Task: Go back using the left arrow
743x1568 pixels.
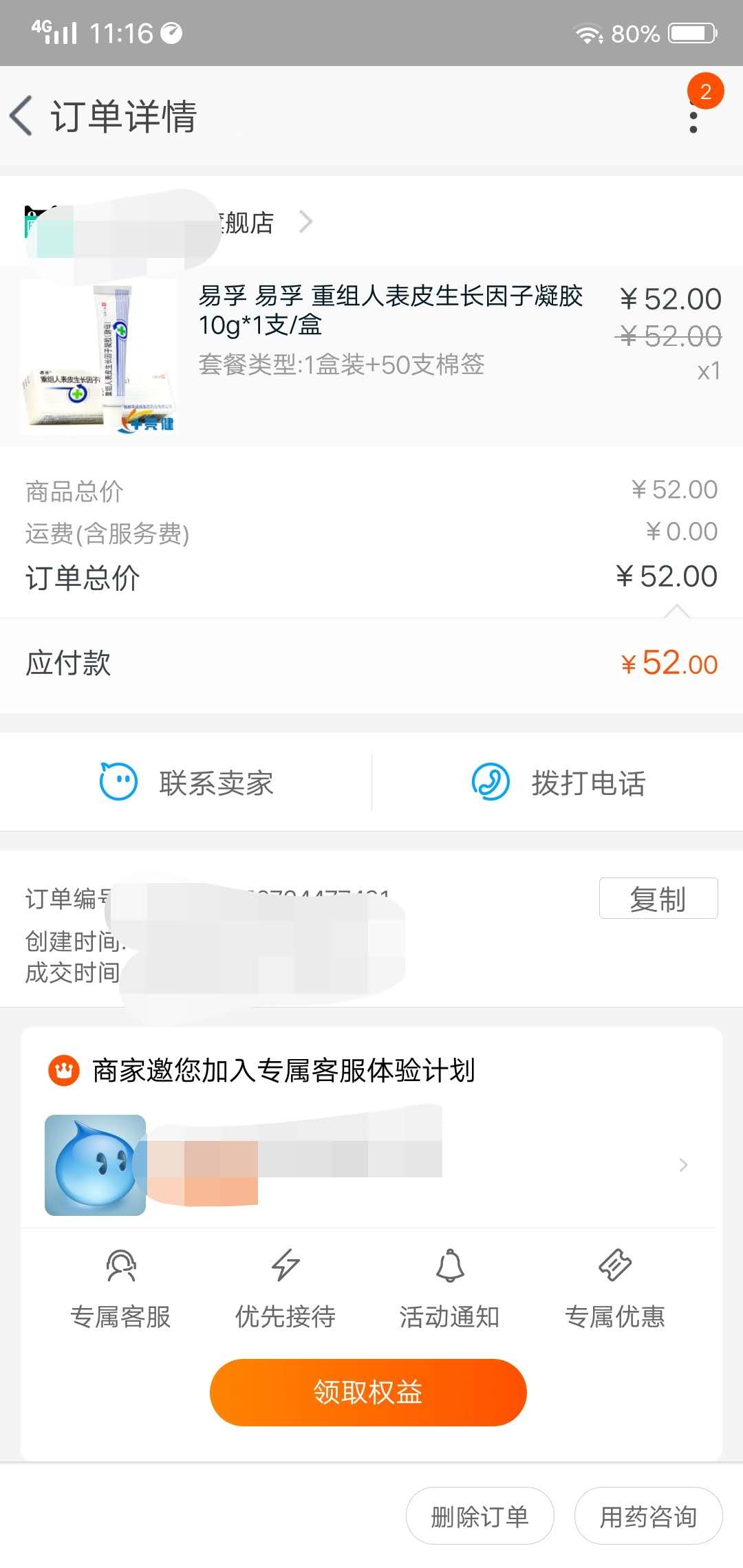Action: [22, 117]
